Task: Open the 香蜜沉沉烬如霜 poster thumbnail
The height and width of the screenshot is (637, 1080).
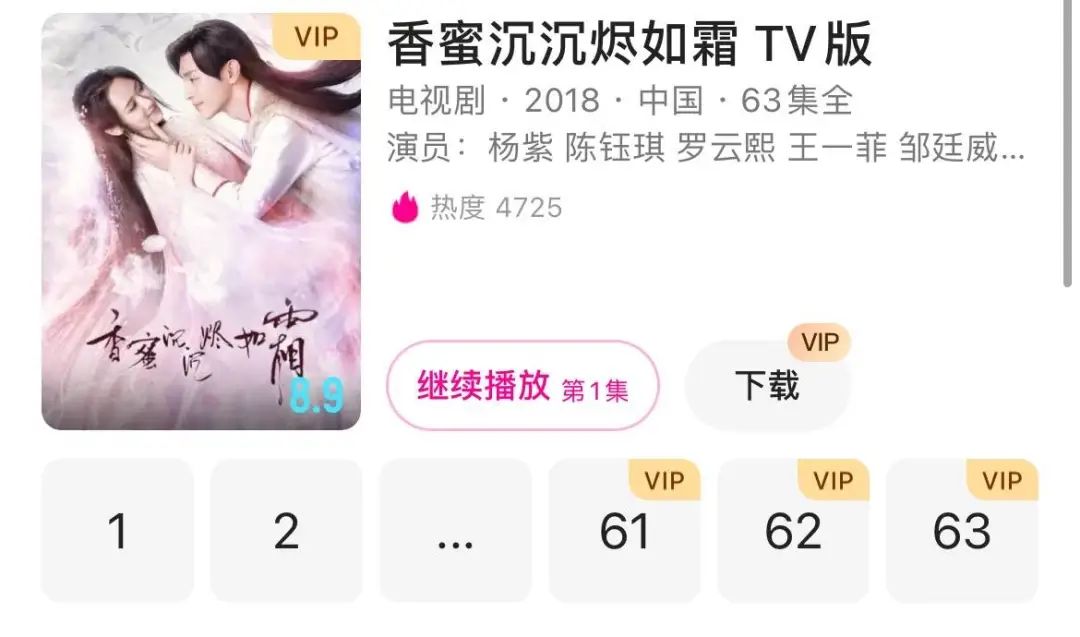Action: tap(200, 222)
